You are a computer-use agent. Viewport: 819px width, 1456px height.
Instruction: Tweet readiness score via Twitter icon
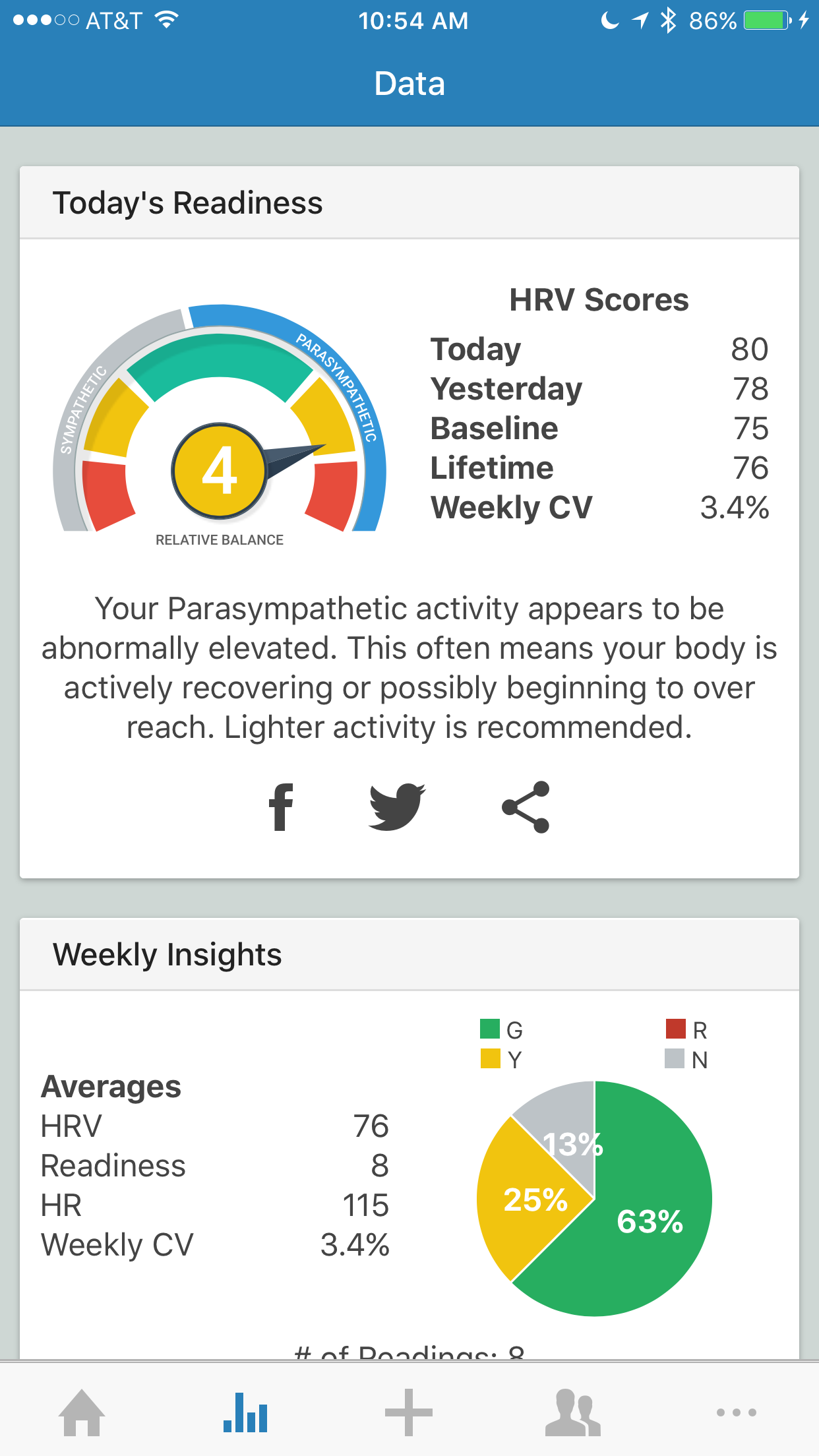pyautogui.click(x=396, y=807)
